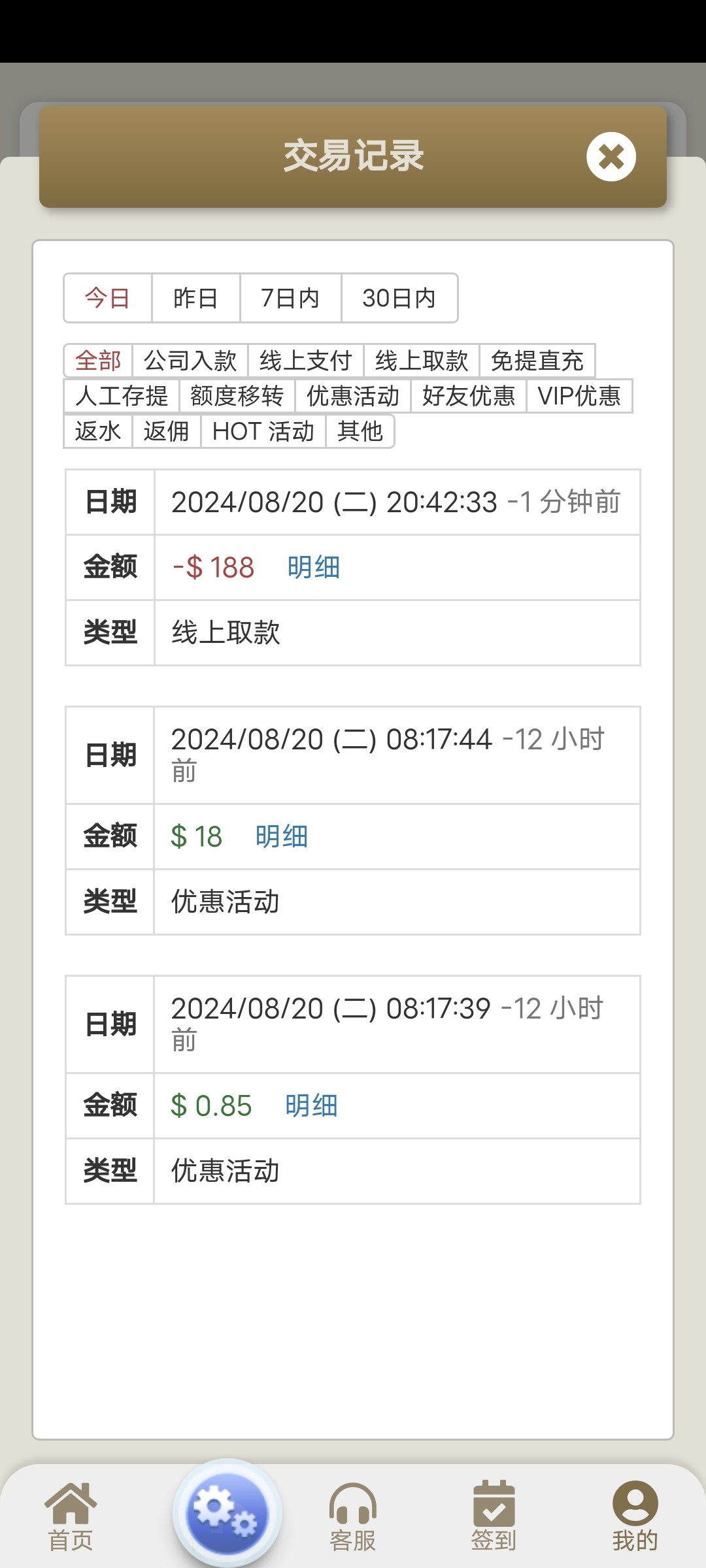Image resolution: width=706 pixels, height=1568 pixels.
Task: Switch to the 昨日 date filter
Action: pyautogui.click(x=195, y=298)
